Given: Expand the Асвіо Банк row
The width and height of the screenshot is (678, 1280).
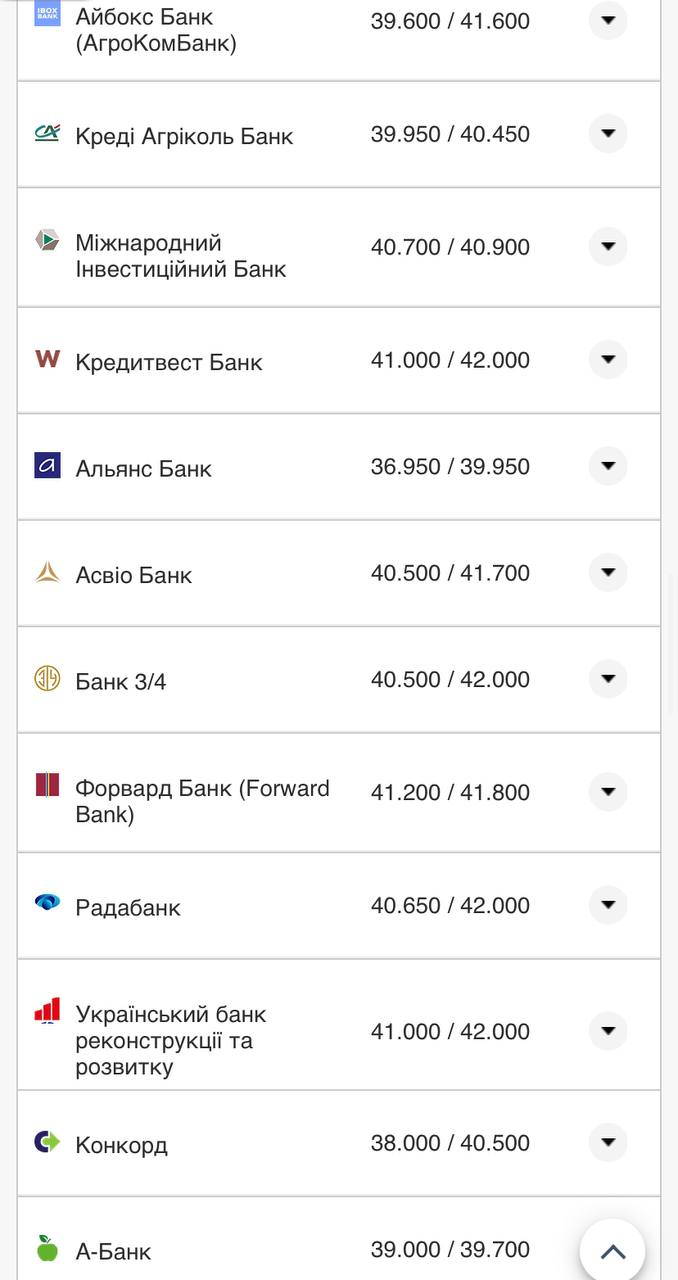Looking at the screenshot, I should [x=607, y=572].
